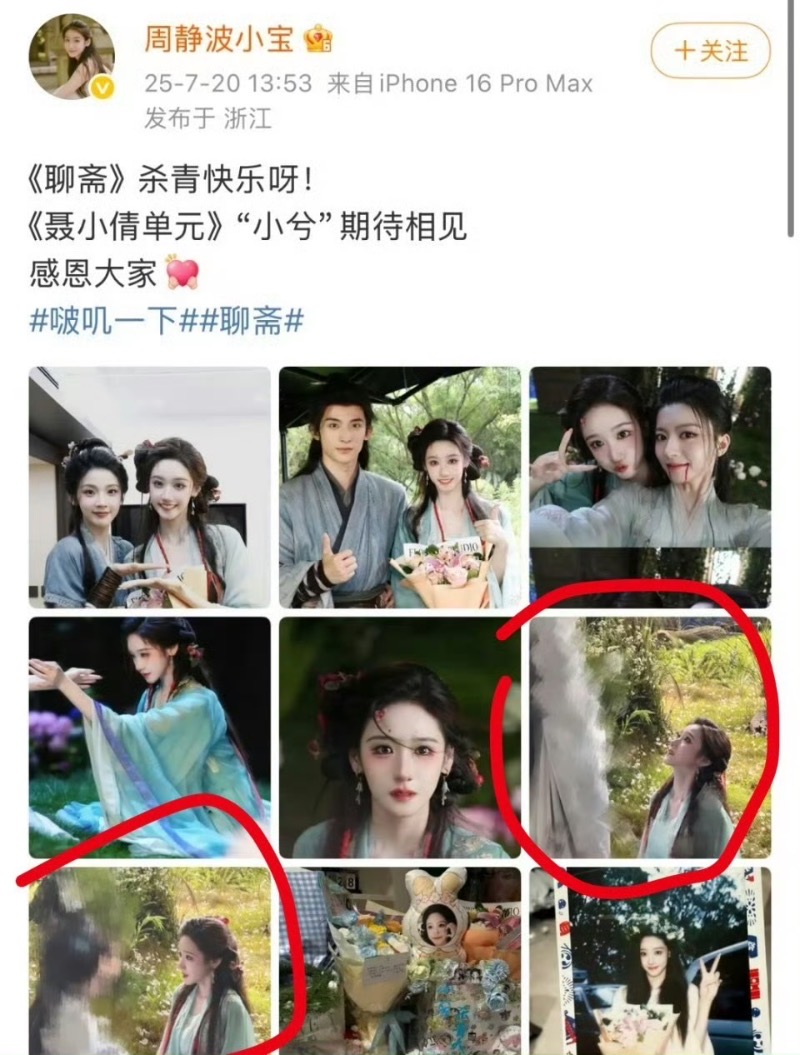Open the photo of bouquets and gifts
The height and width of the screenshot is (1055, 800).
point(399,960)
